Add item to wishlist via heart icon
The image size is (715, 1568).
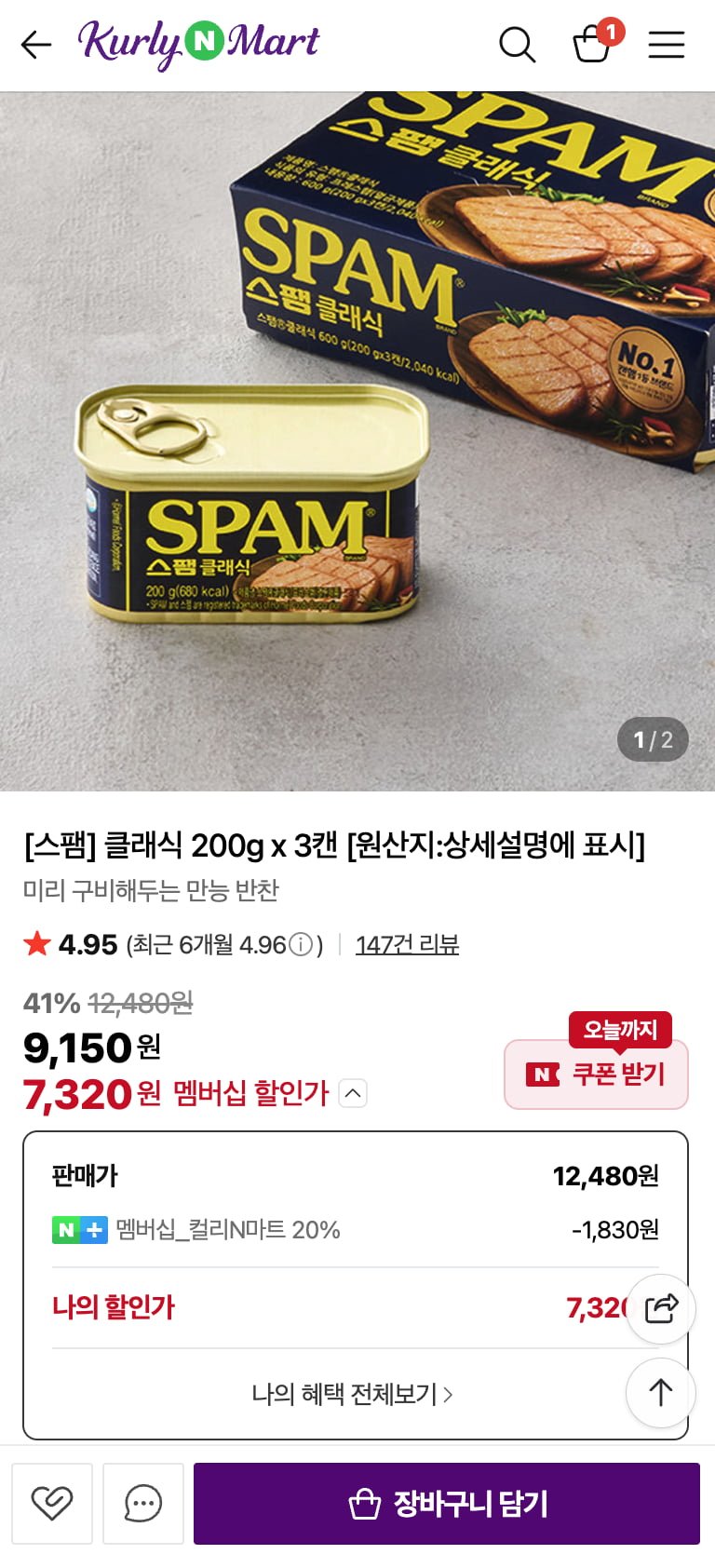52,1503
